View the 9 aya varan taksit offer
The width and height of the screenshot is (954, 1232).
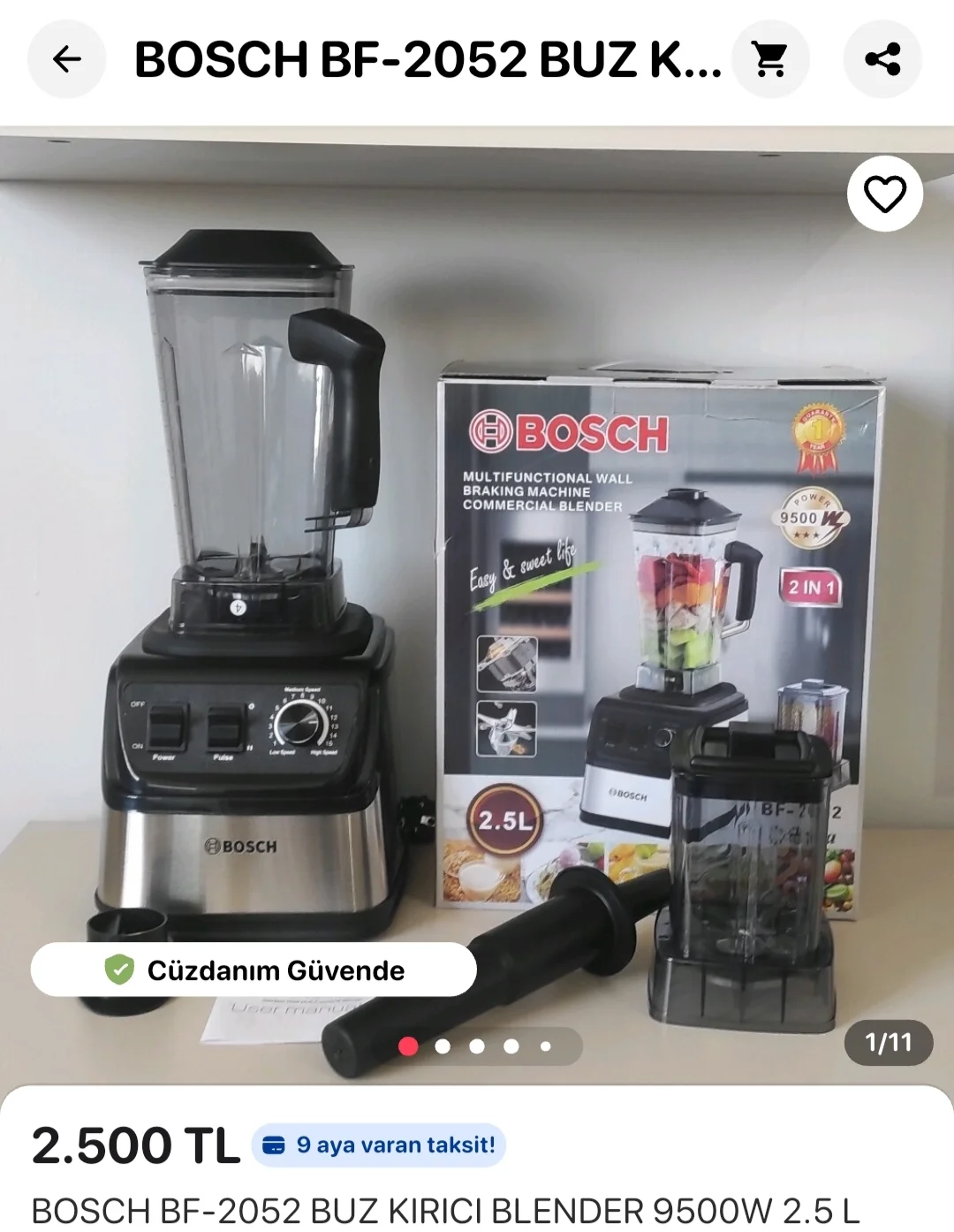[x=379, y=1145]
